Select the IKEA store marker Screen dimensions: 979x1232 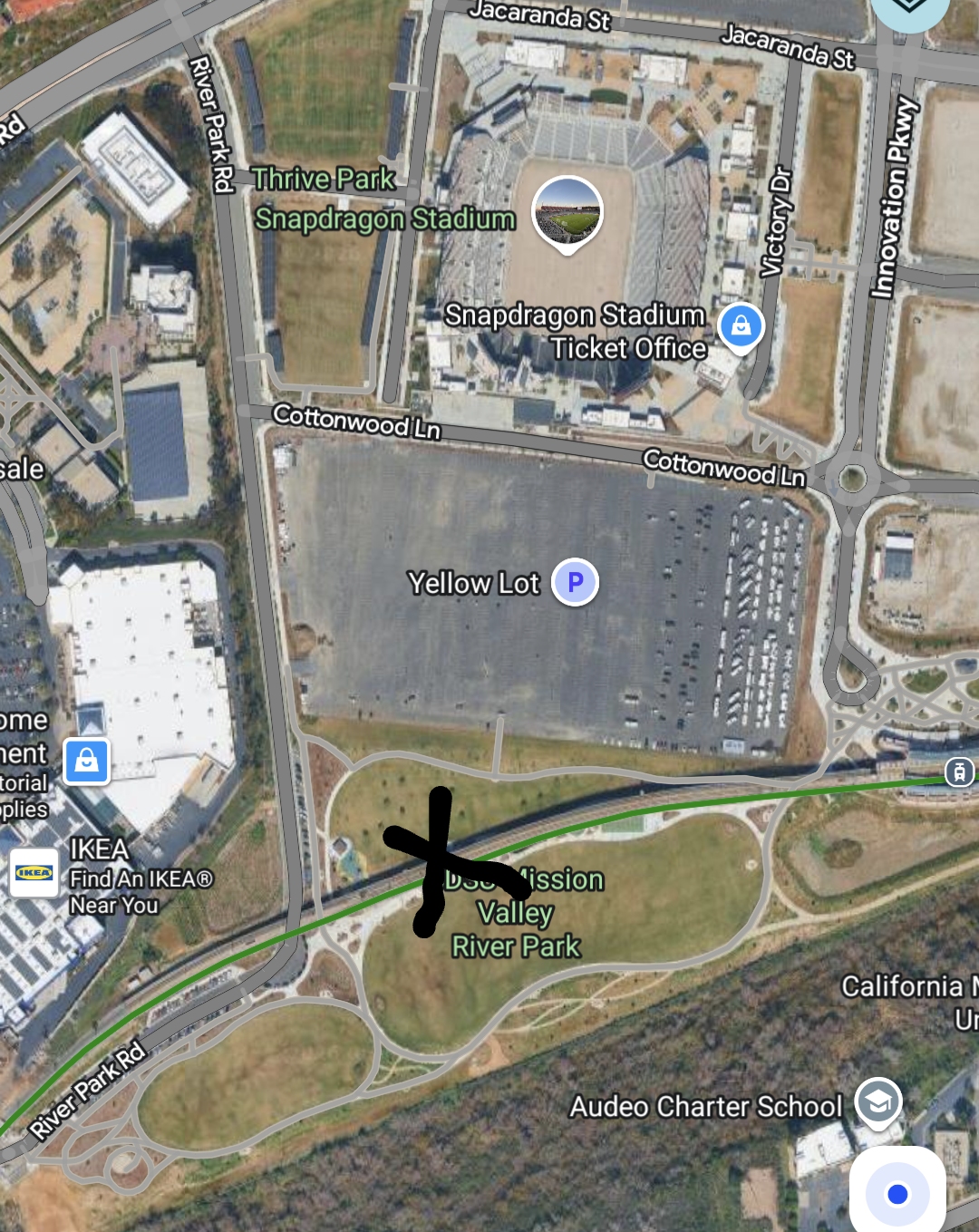[x=34, y=873]
